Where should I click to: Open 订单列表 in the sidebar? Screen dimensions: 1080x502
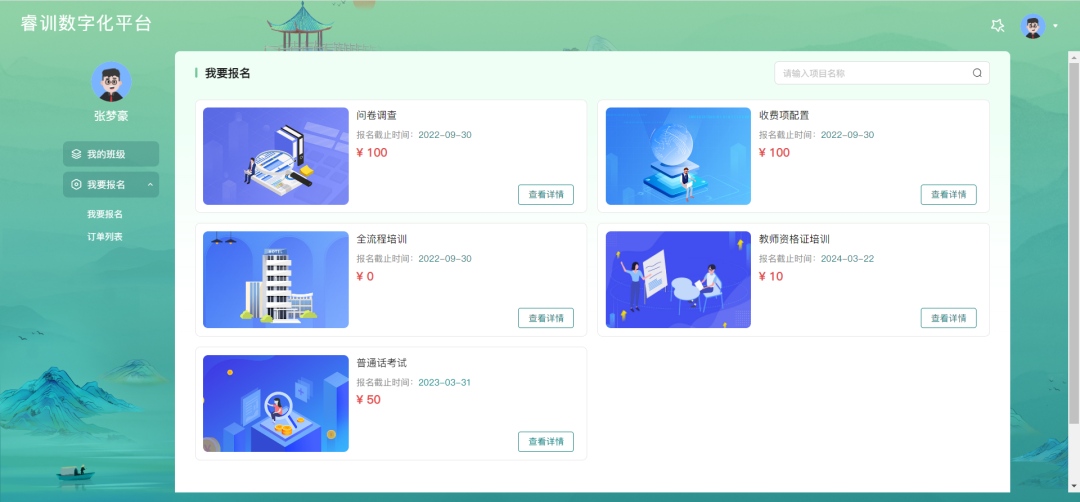(x=105, y=237)
